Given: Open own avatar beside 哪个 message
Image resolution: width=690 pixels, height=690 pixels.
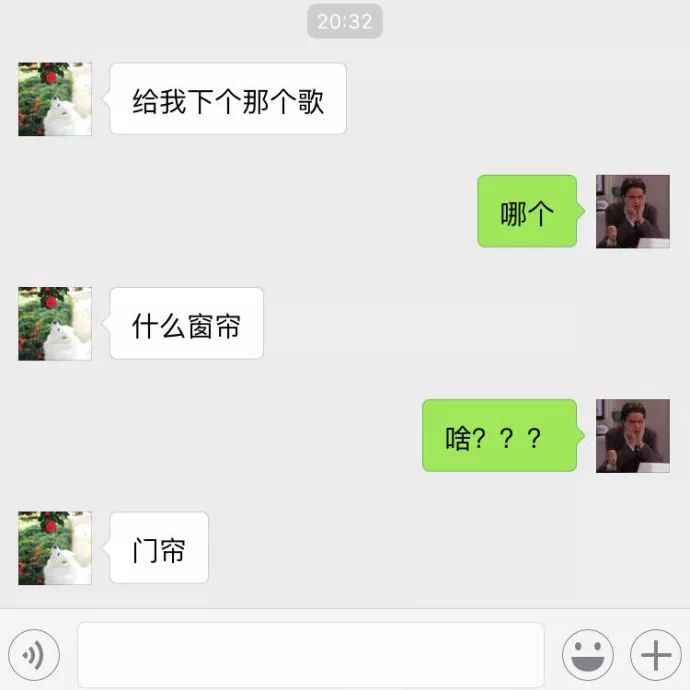Looking at the screenshot, I should [x=632, y=211].
